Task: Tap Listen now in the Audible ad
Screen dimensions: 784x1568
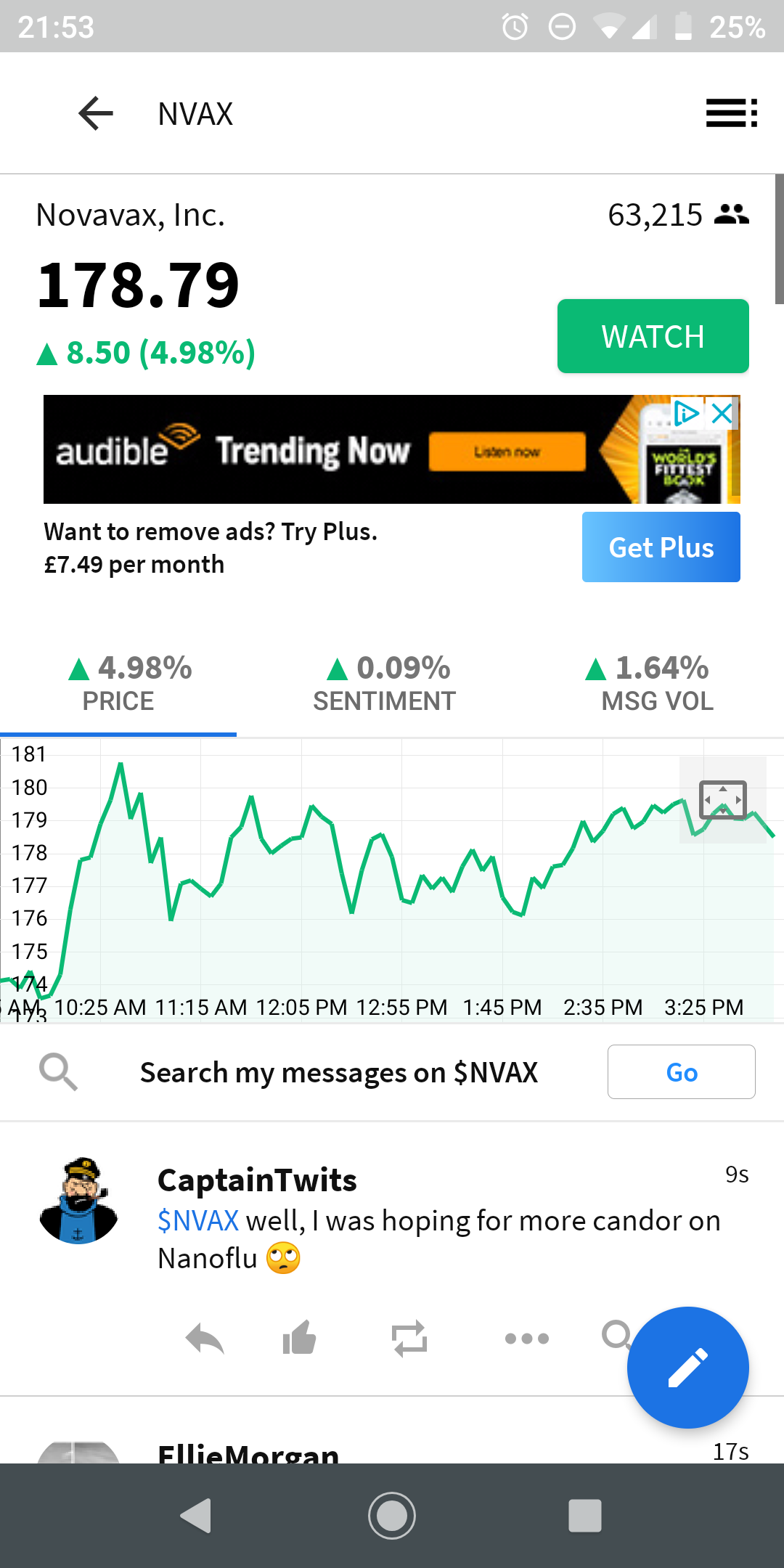Action: pyautogui.click(x=507, y=452)
